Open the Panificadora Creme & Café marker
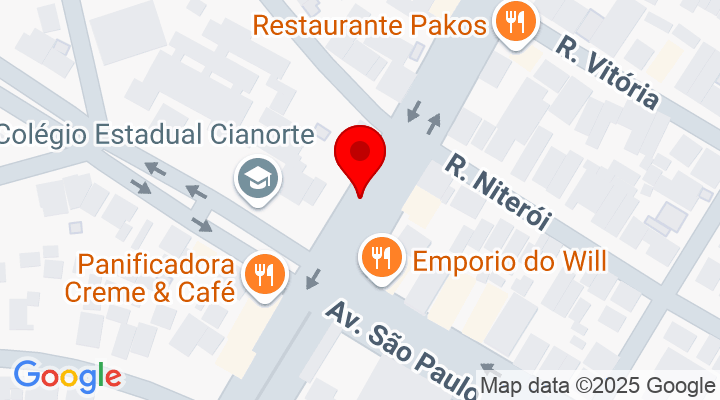The image size is (720, 400). 265,272
